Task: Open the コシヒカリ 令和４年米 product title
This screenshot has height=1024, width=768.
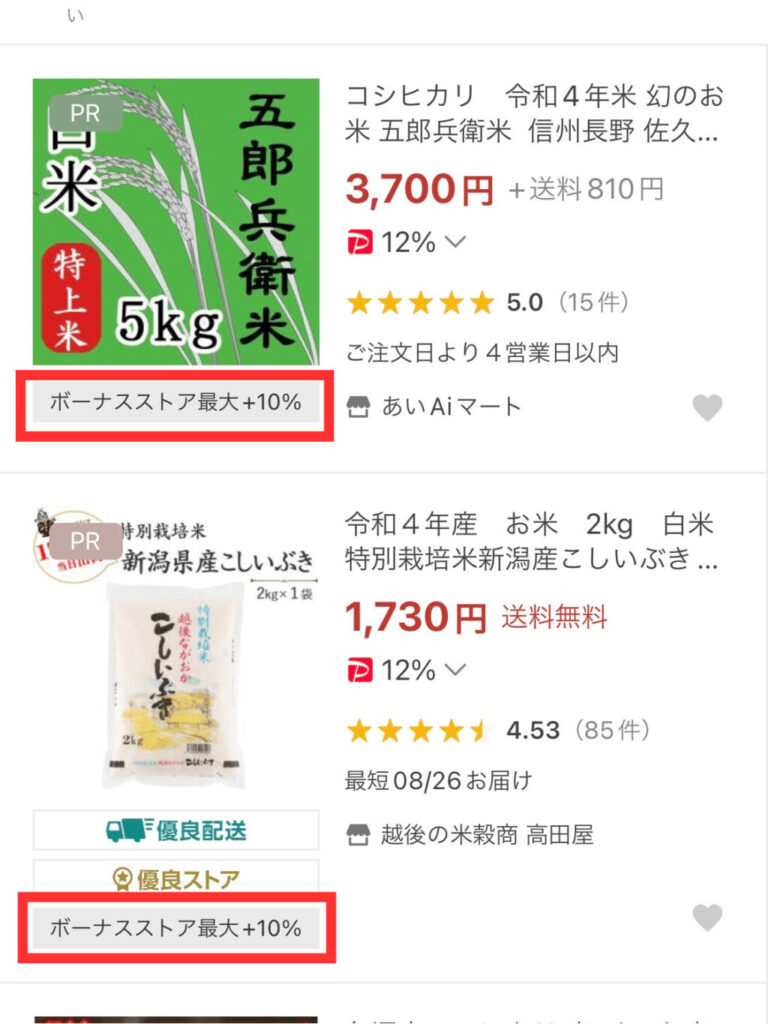Action: point(534,113)
